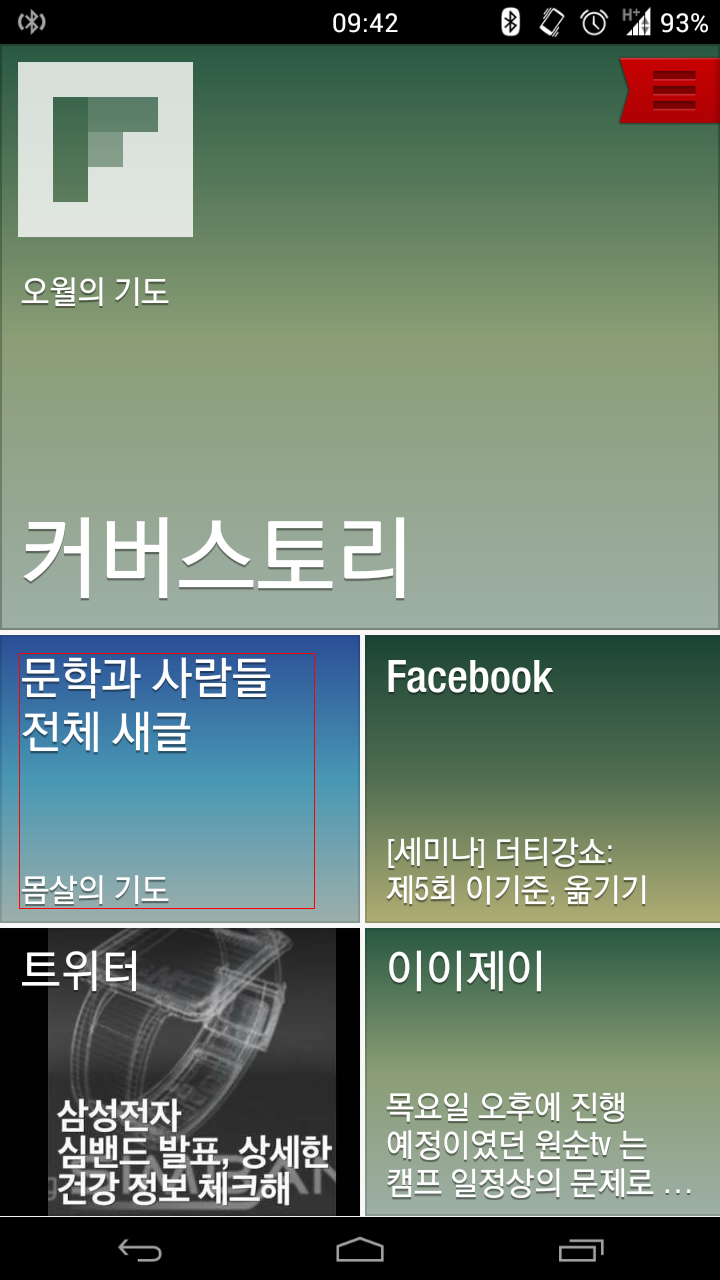The image size is (720, 1280).
Task: Open the 문학과 사람들 전체 새글 tile
Action: (x=180, y=778)
